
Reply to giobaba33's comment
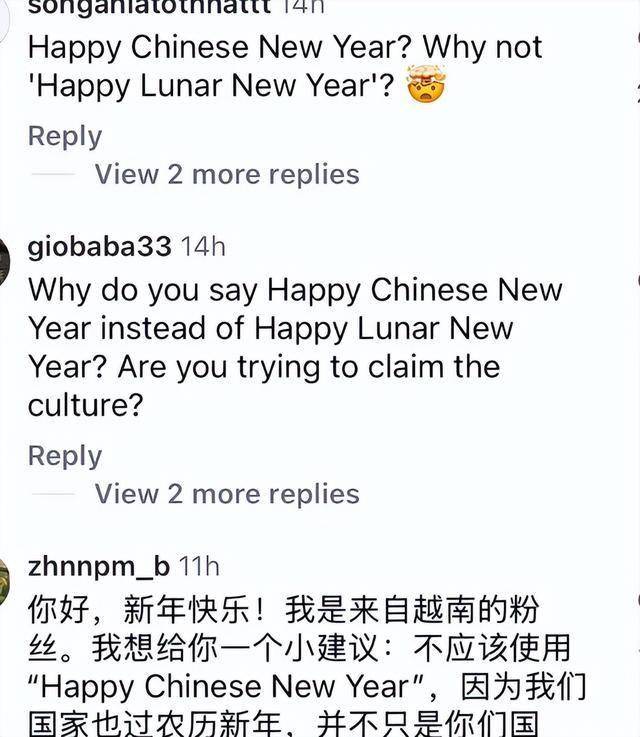(64, 456)
